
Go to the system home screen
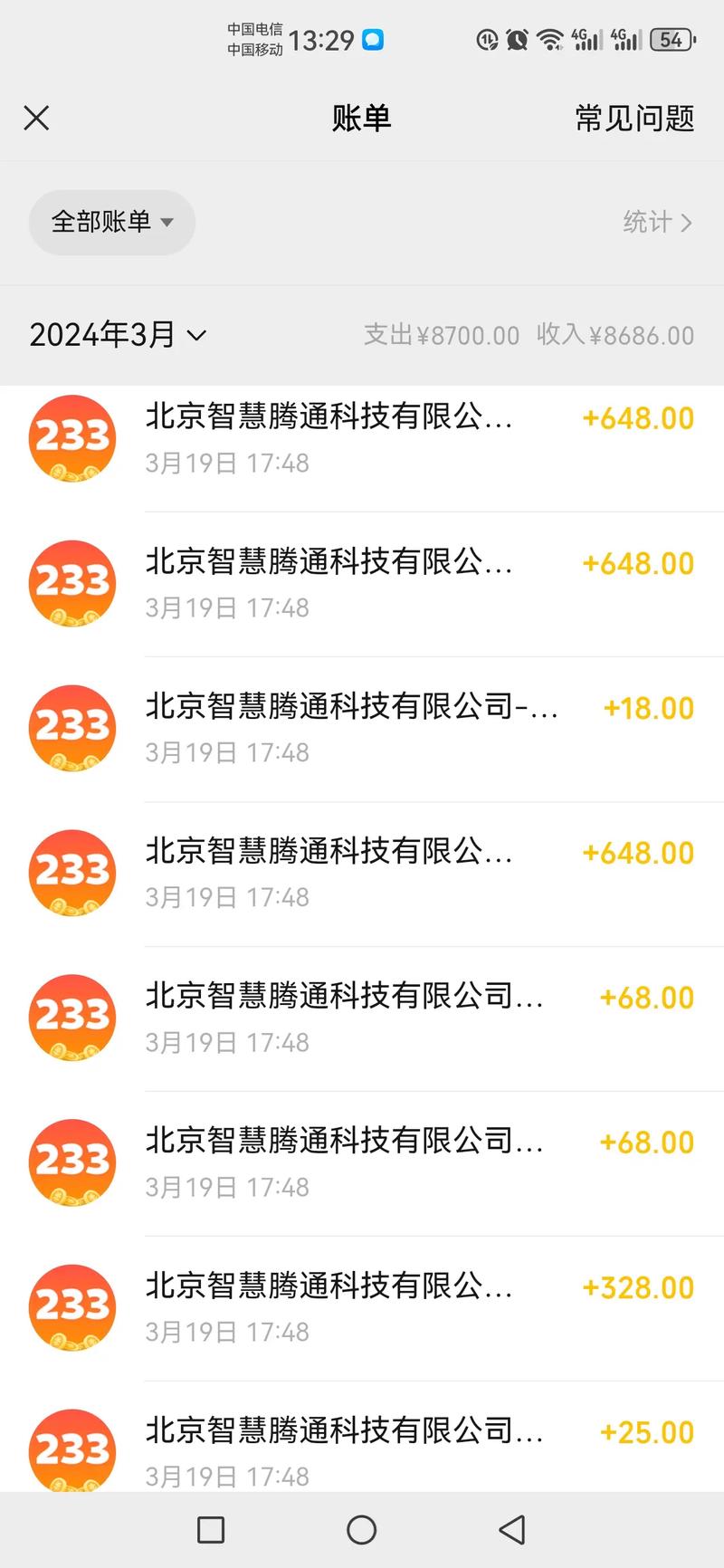(362, 1529)
